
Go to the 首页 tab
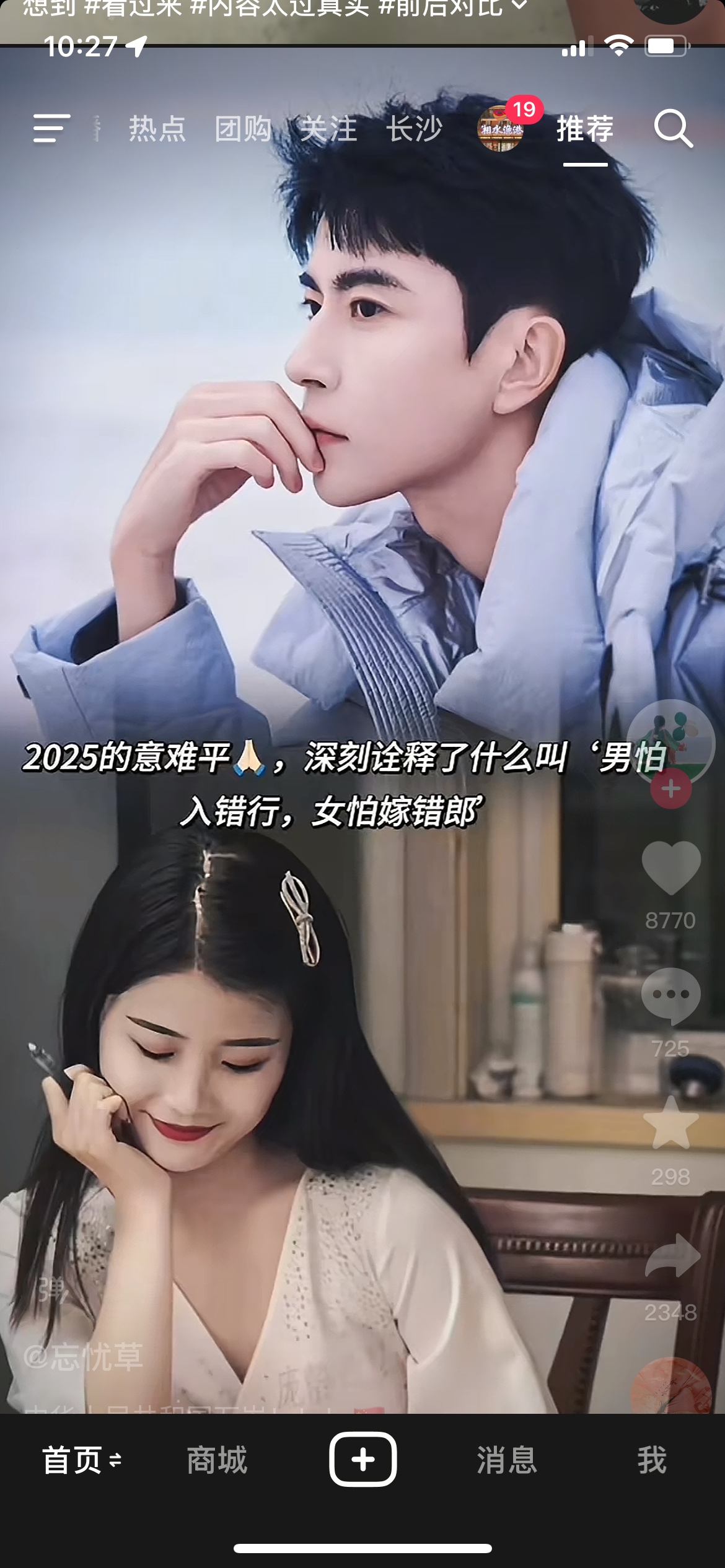pos(81,1460)
